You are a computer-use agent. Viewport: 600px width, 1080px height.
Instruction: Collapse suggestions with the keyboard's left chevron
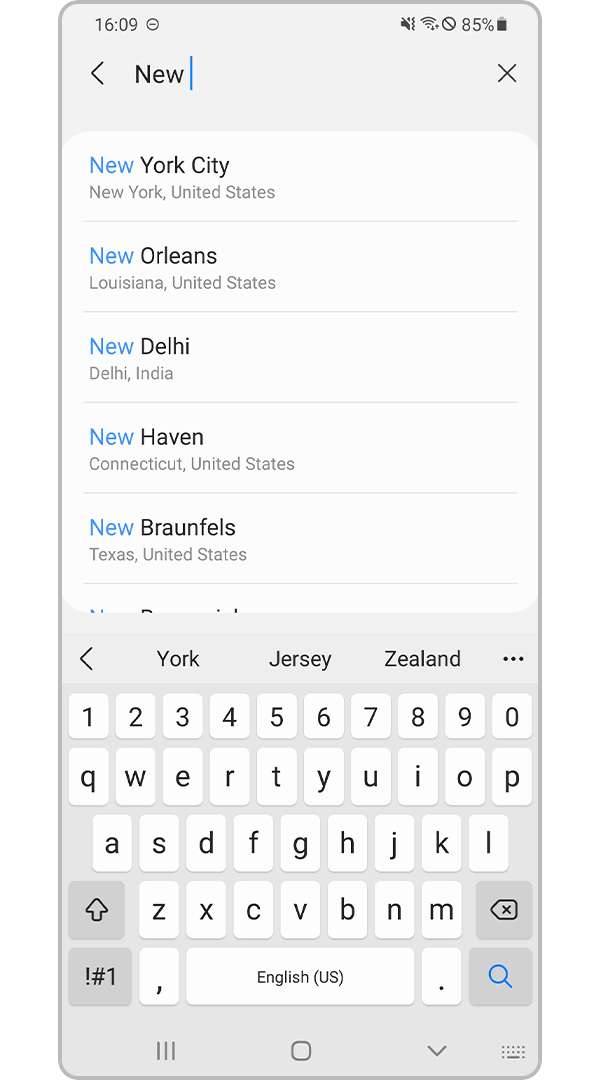point(87,659)
